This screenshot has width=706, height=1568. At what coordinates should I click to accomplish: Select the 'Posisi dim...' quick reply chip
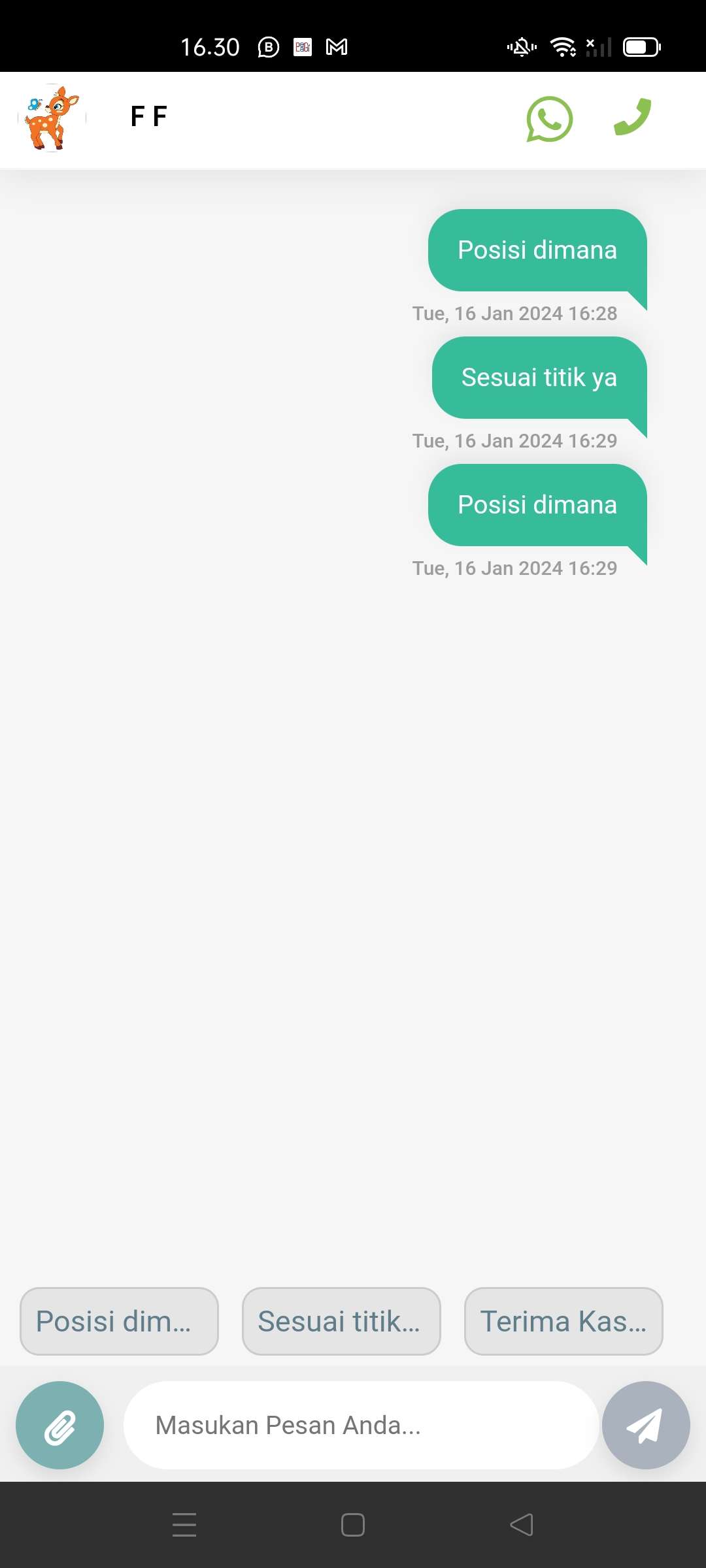(119, 1321)
